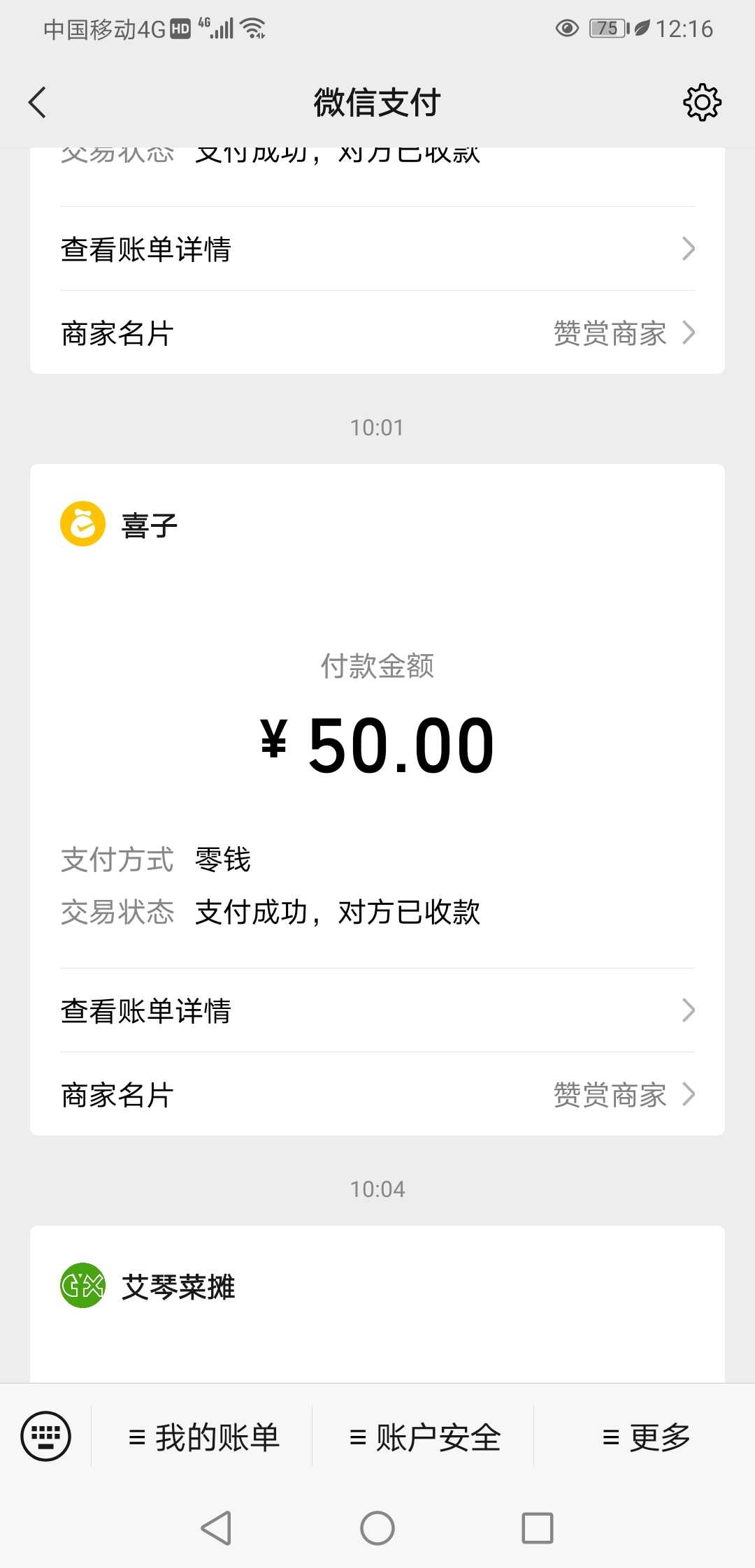This screenshot has width=755, height=1568.
Task: Open 商家名片 above the 10:01 timestamp
Action: (x=377, y=333)
